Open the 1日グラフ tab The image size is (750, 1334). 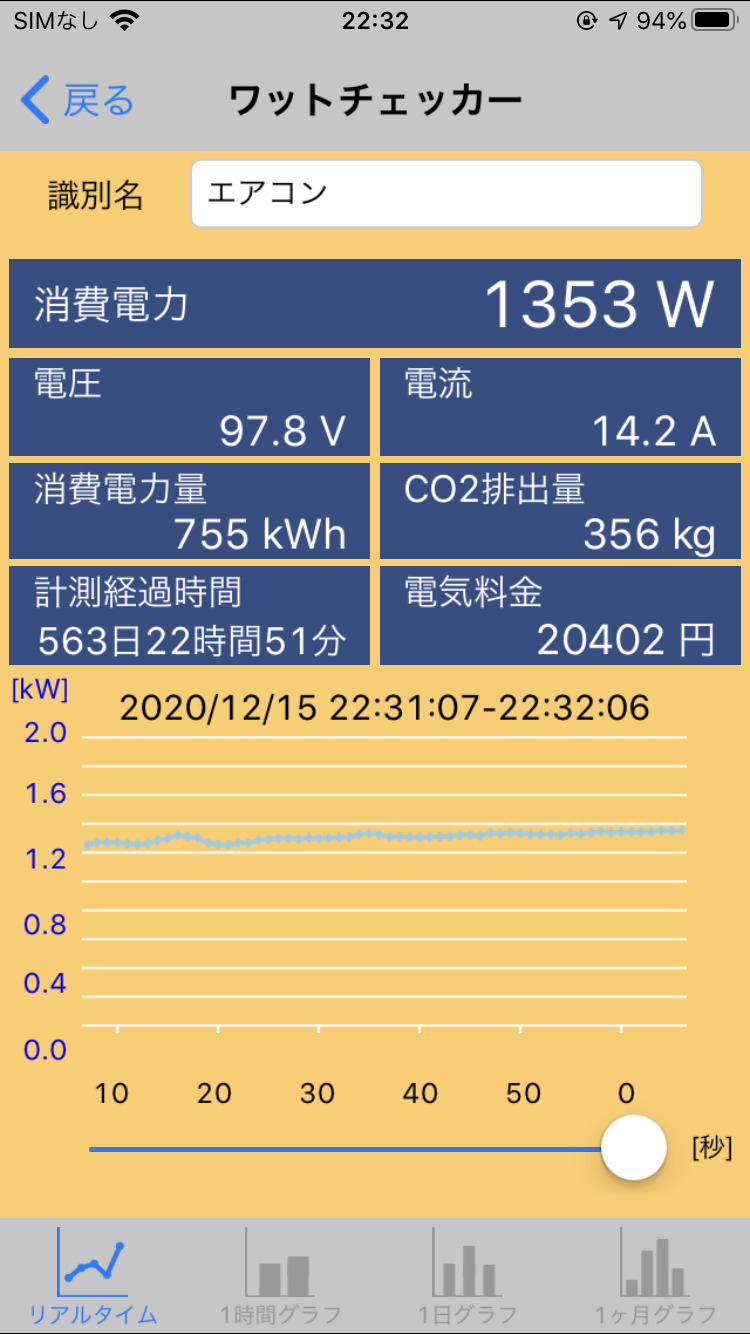tap(468, 1276)
